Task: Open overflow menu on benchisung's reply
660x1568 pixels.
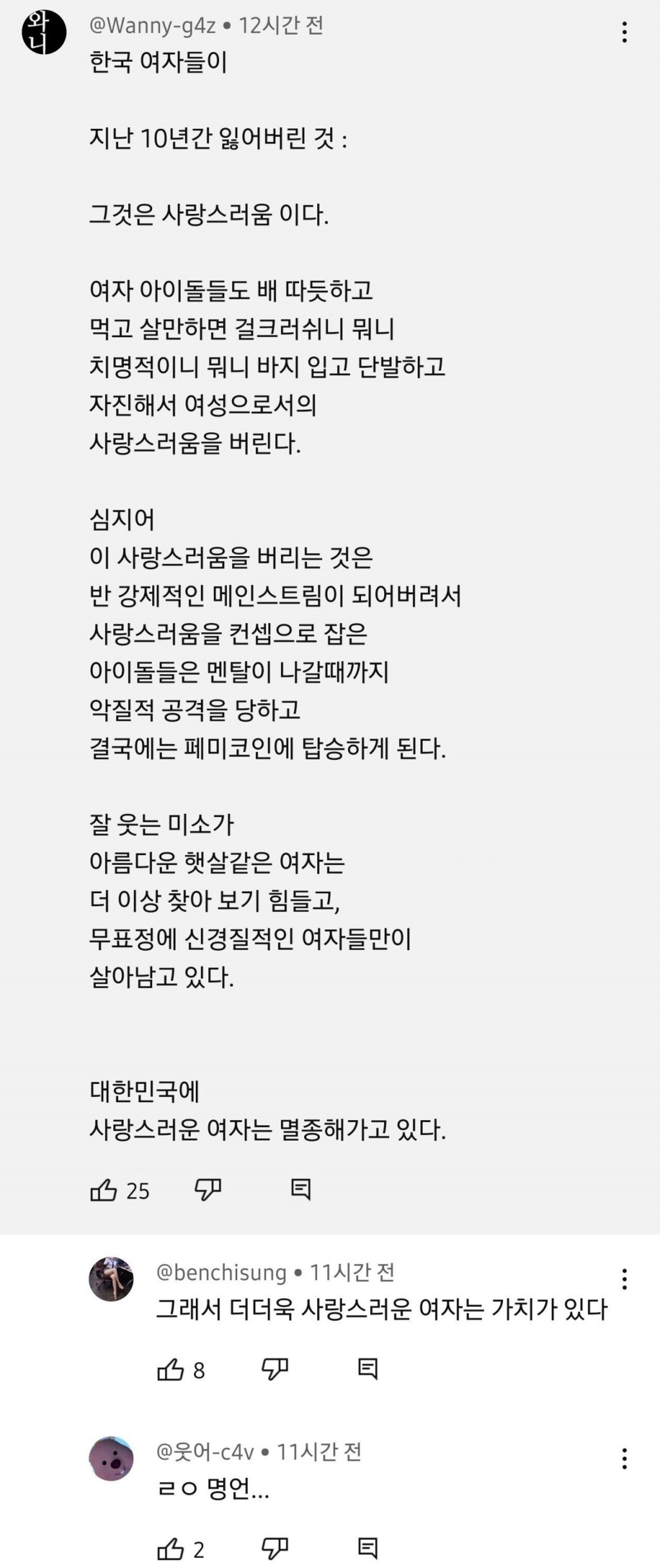Action: pos(624,1279)
